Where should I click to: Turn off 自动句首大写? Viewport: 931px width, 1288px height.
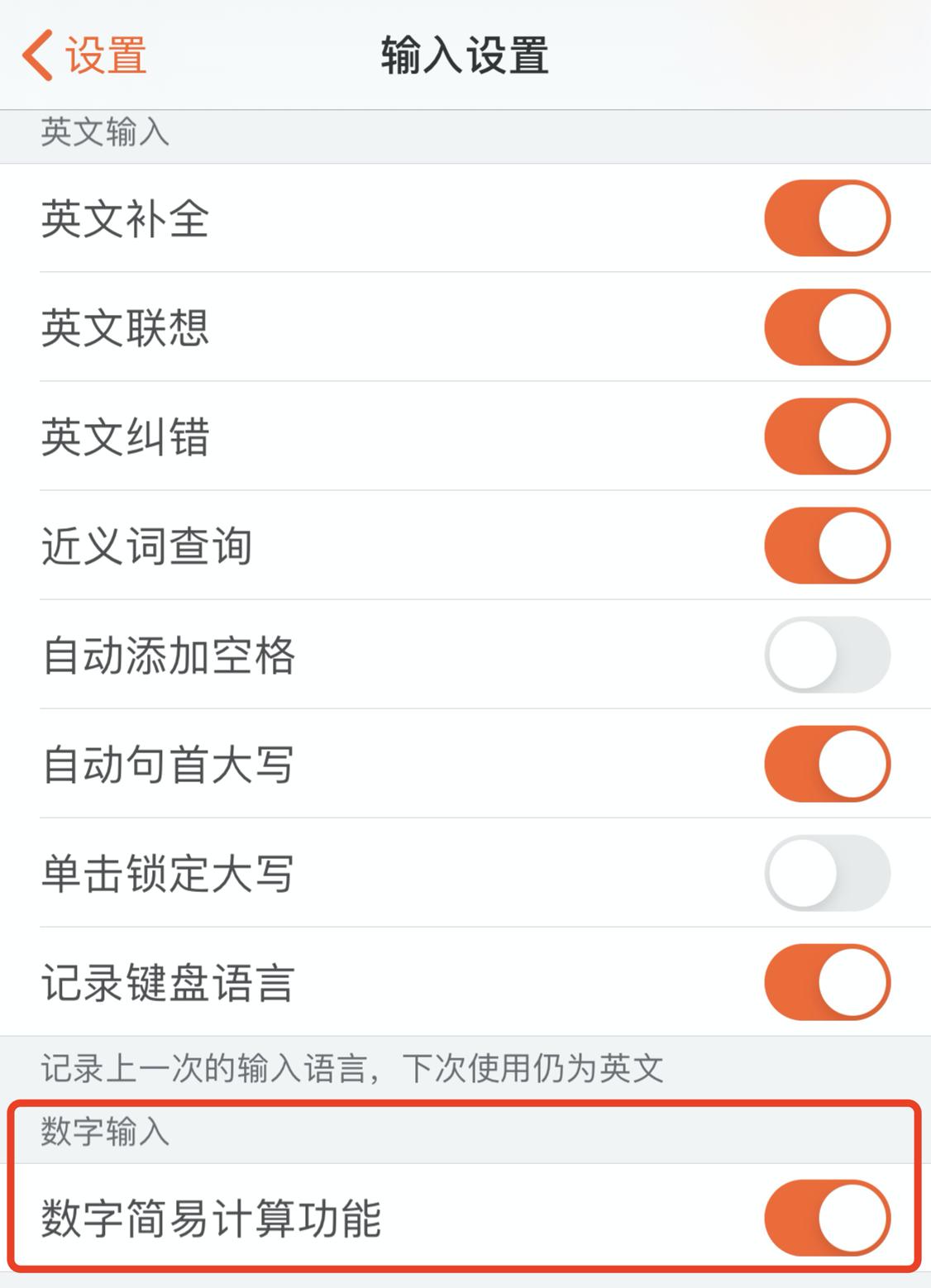tap(827, 764)
